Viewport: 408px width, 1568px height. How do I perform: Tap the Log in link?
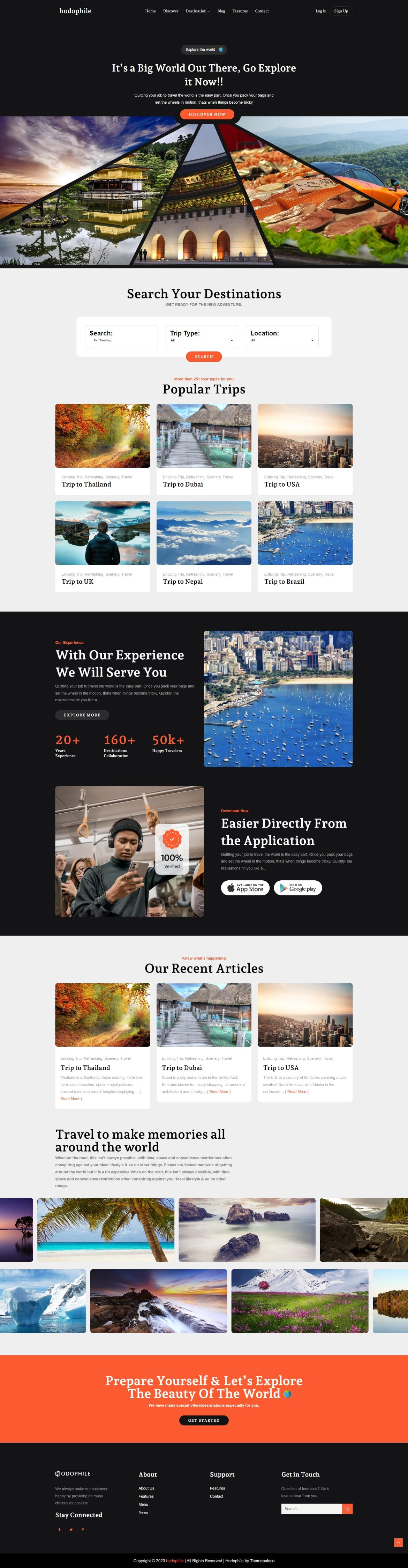320,11
